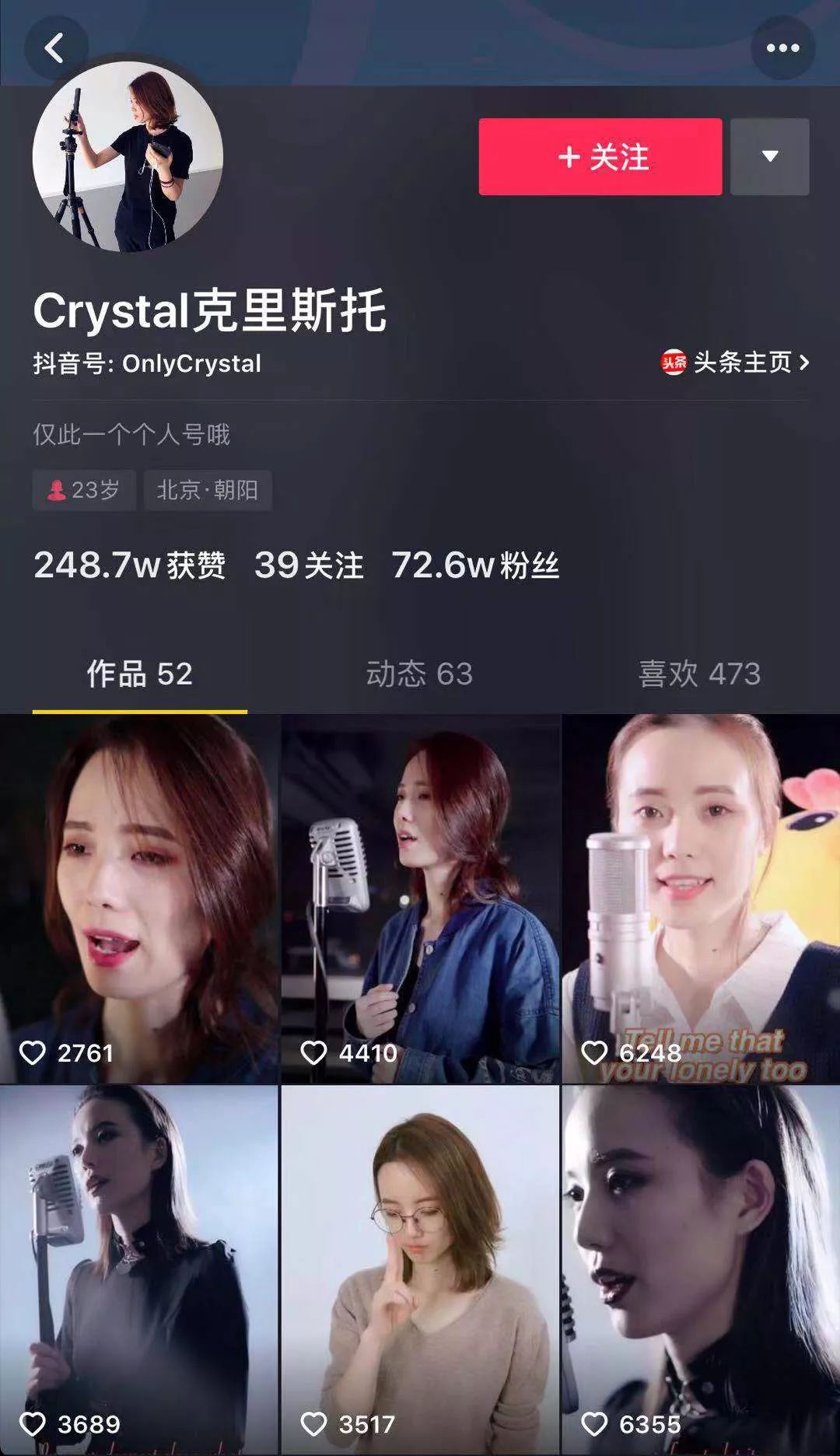
Task: Click the yellow underline indicator under 作品 52
Action: [x=140, y=711]
